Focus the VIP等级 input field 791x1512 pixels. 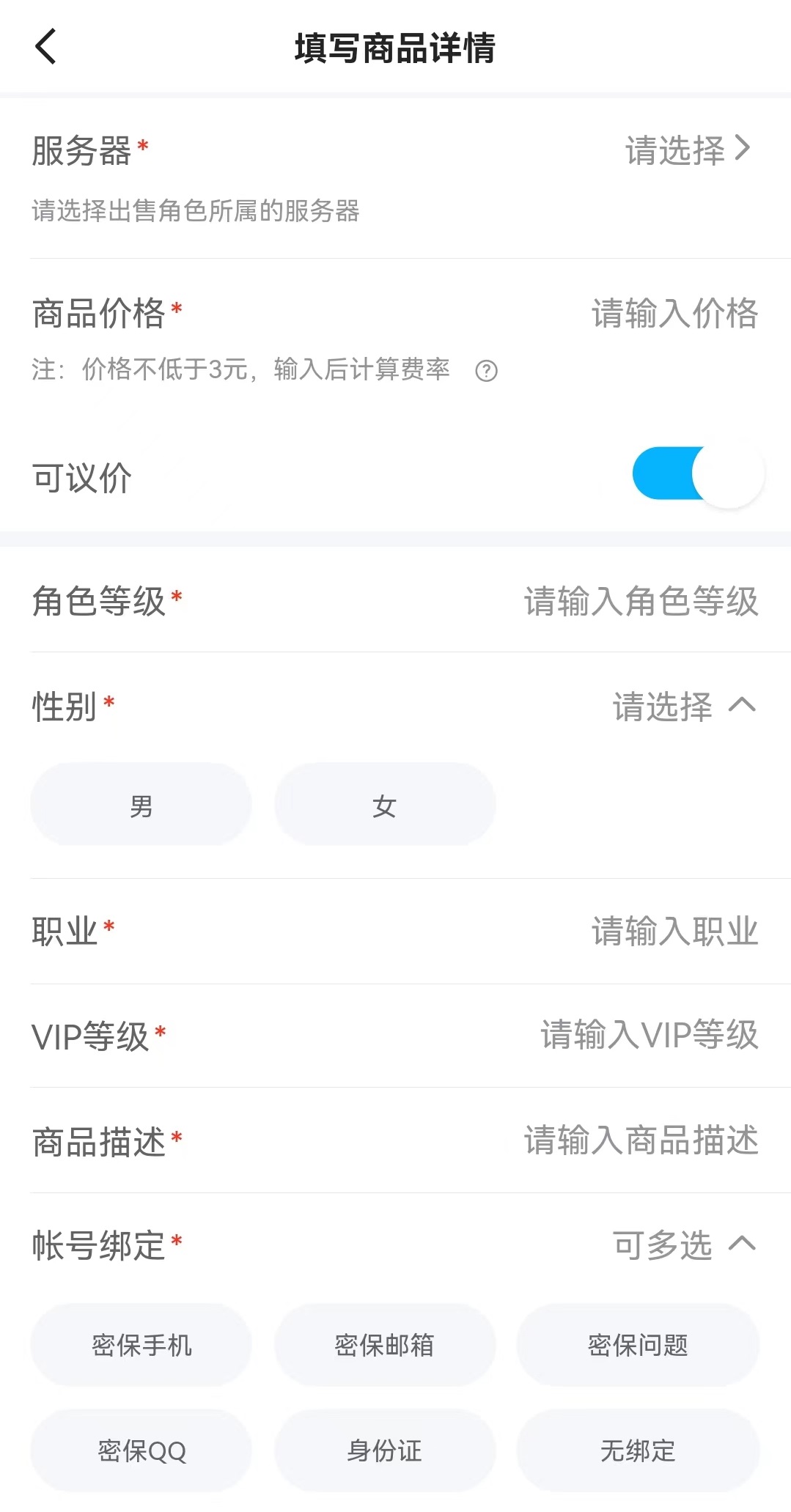click(649, 1036)
